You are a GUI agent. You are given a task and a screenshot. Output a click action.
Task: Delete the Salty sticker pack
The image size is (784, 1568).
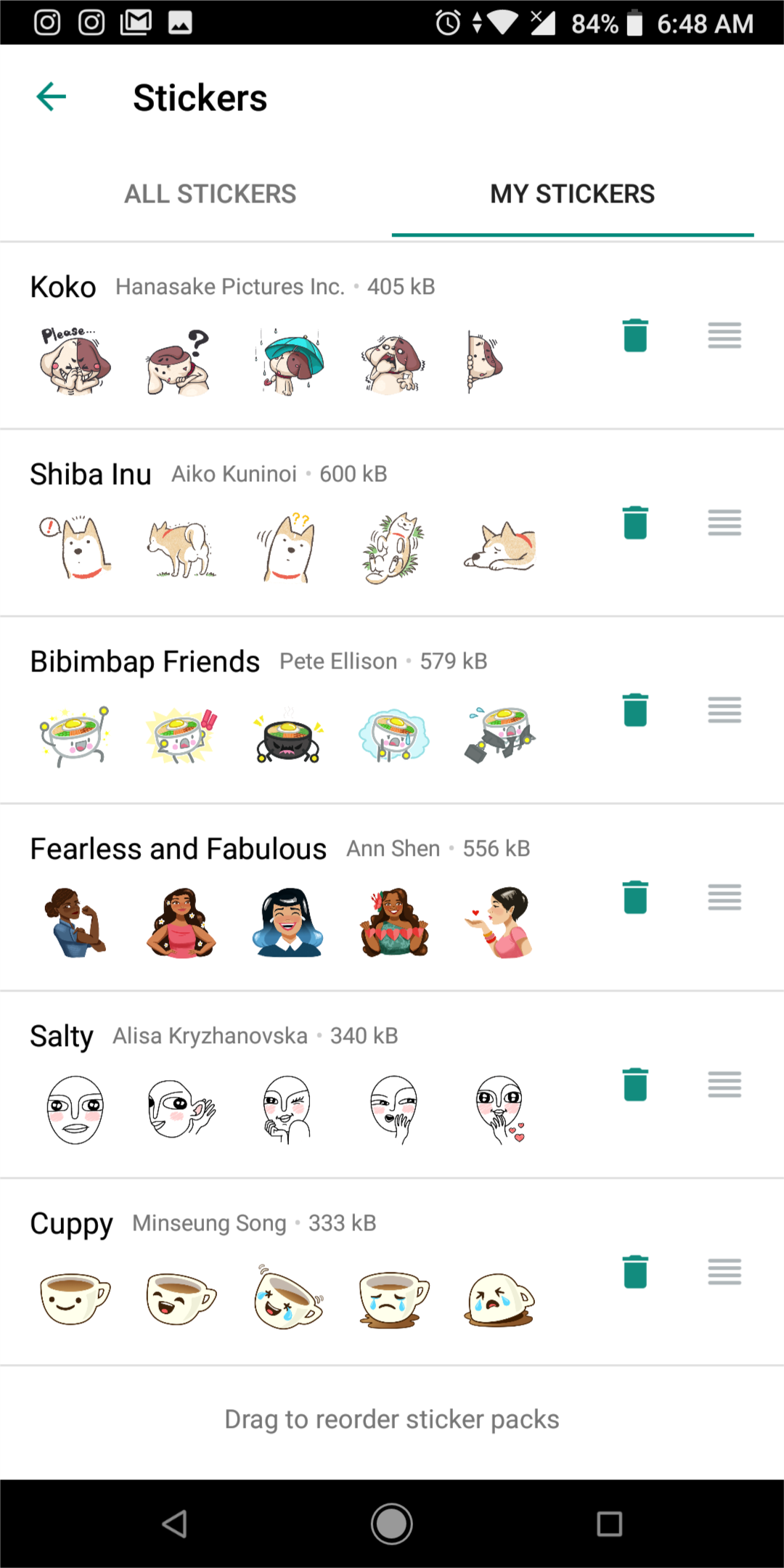click(x=634, y=1085)
